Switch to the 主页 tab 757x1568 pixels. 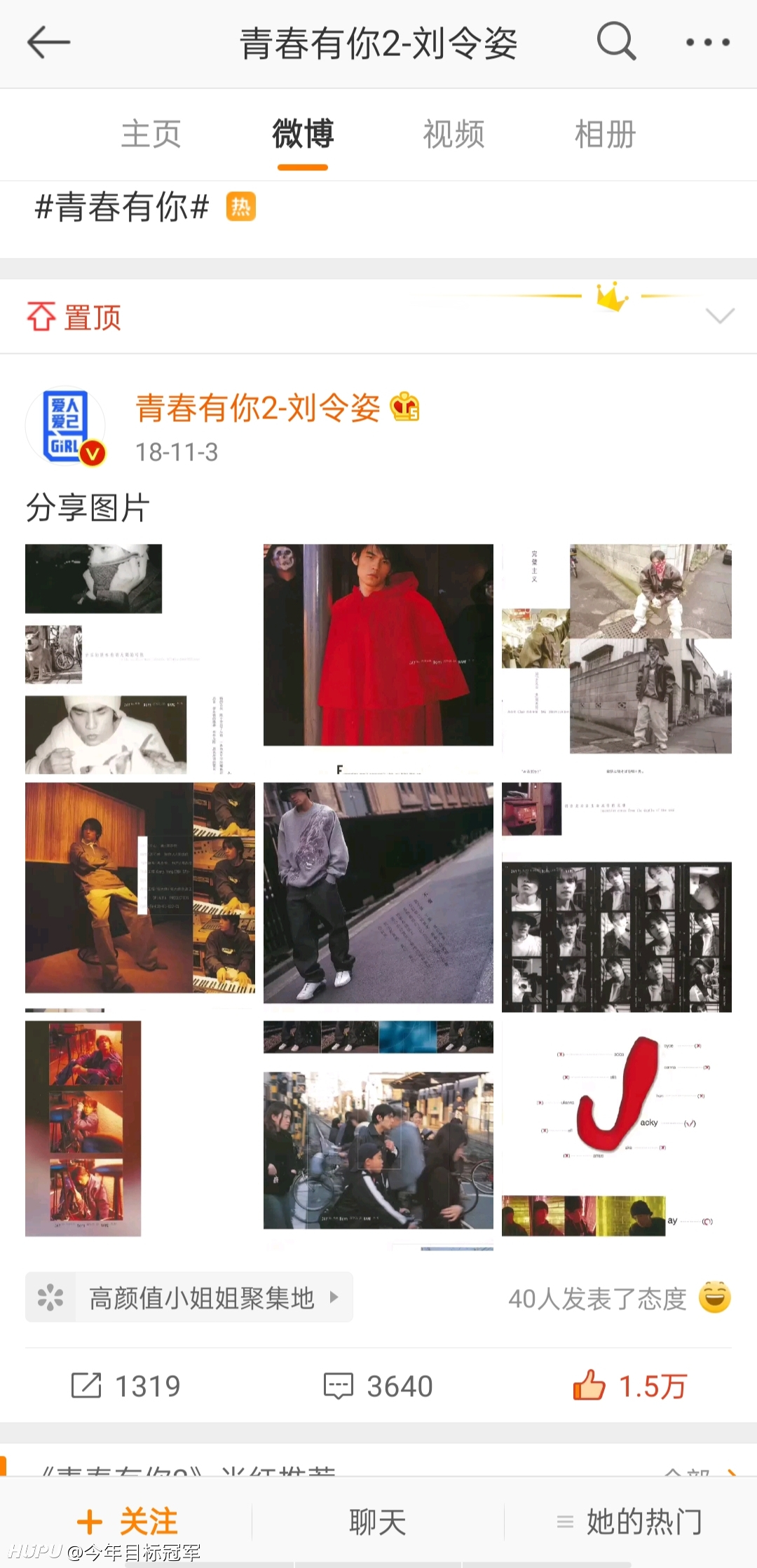[151, 134]
